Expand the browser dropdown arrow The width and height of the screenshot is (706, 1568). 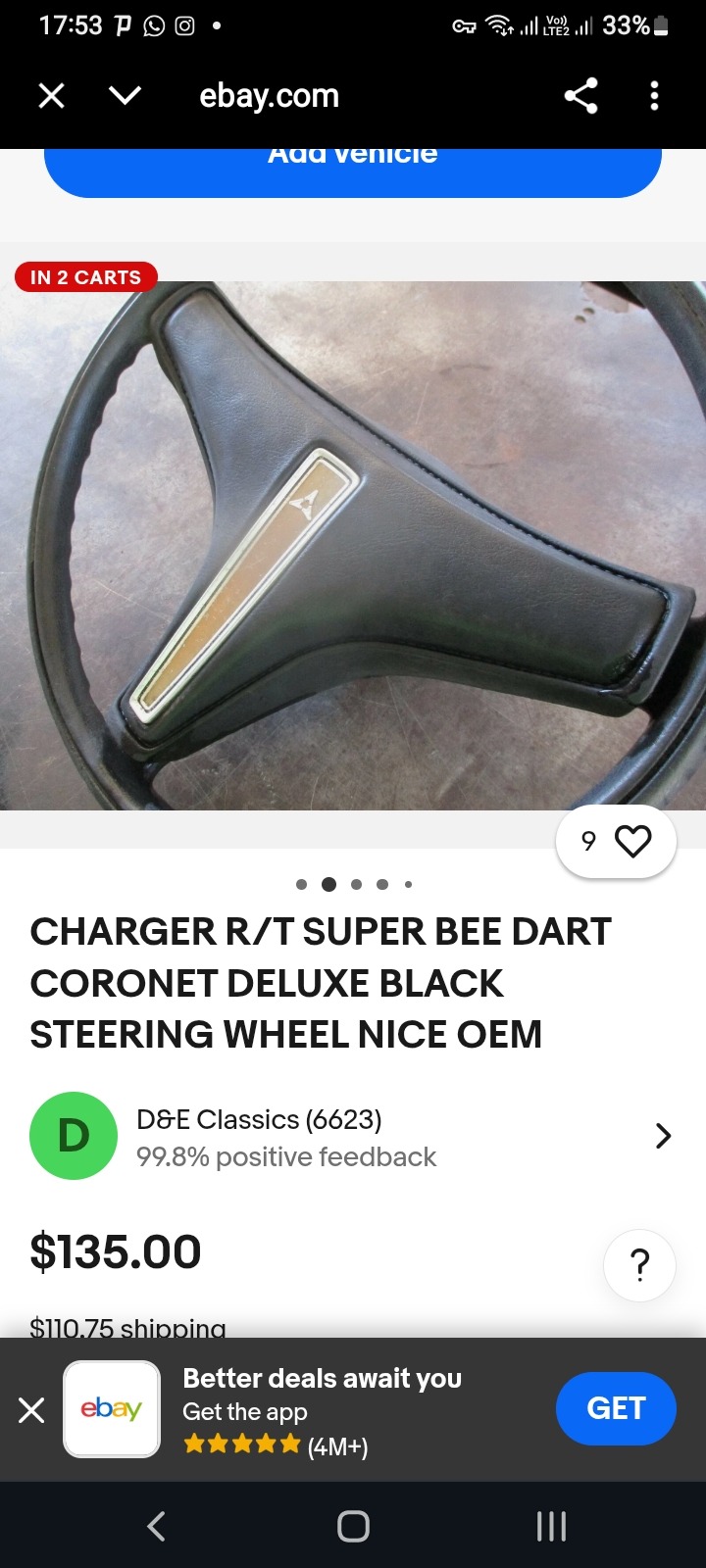click(x=125, y=96)
